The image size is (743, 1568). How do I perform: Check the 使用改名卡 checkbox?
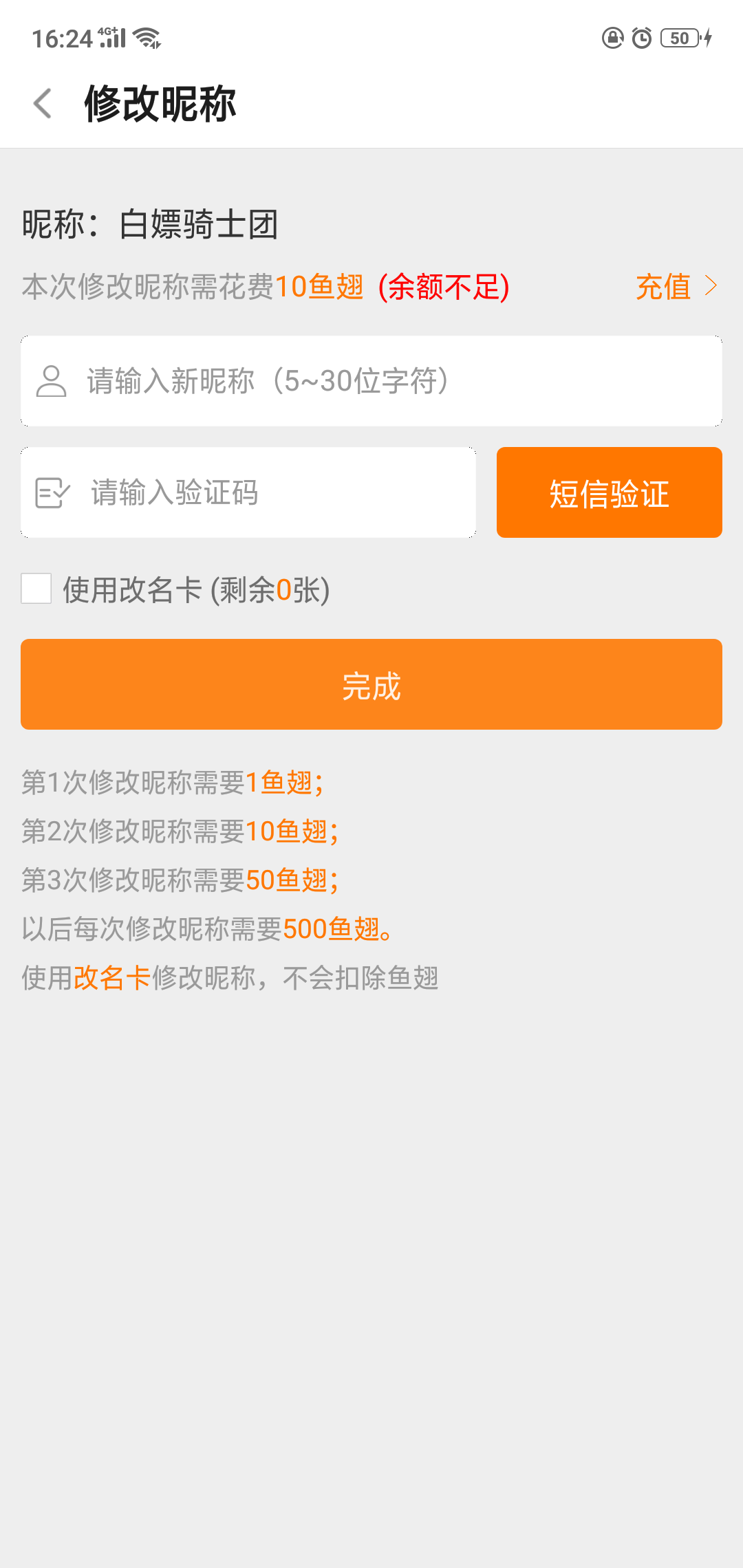tap(36, 589)
